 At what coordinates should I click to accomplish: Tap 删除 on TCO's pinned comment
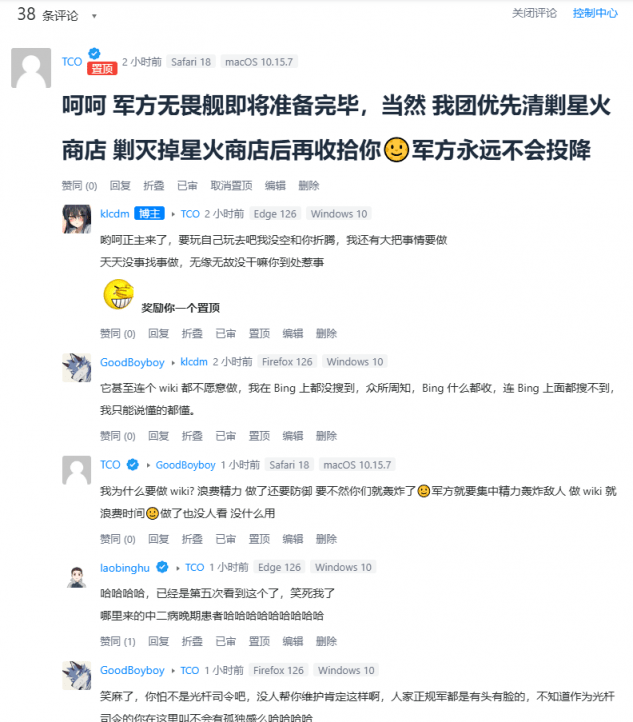pyautogui.click(x=309, y=185)
